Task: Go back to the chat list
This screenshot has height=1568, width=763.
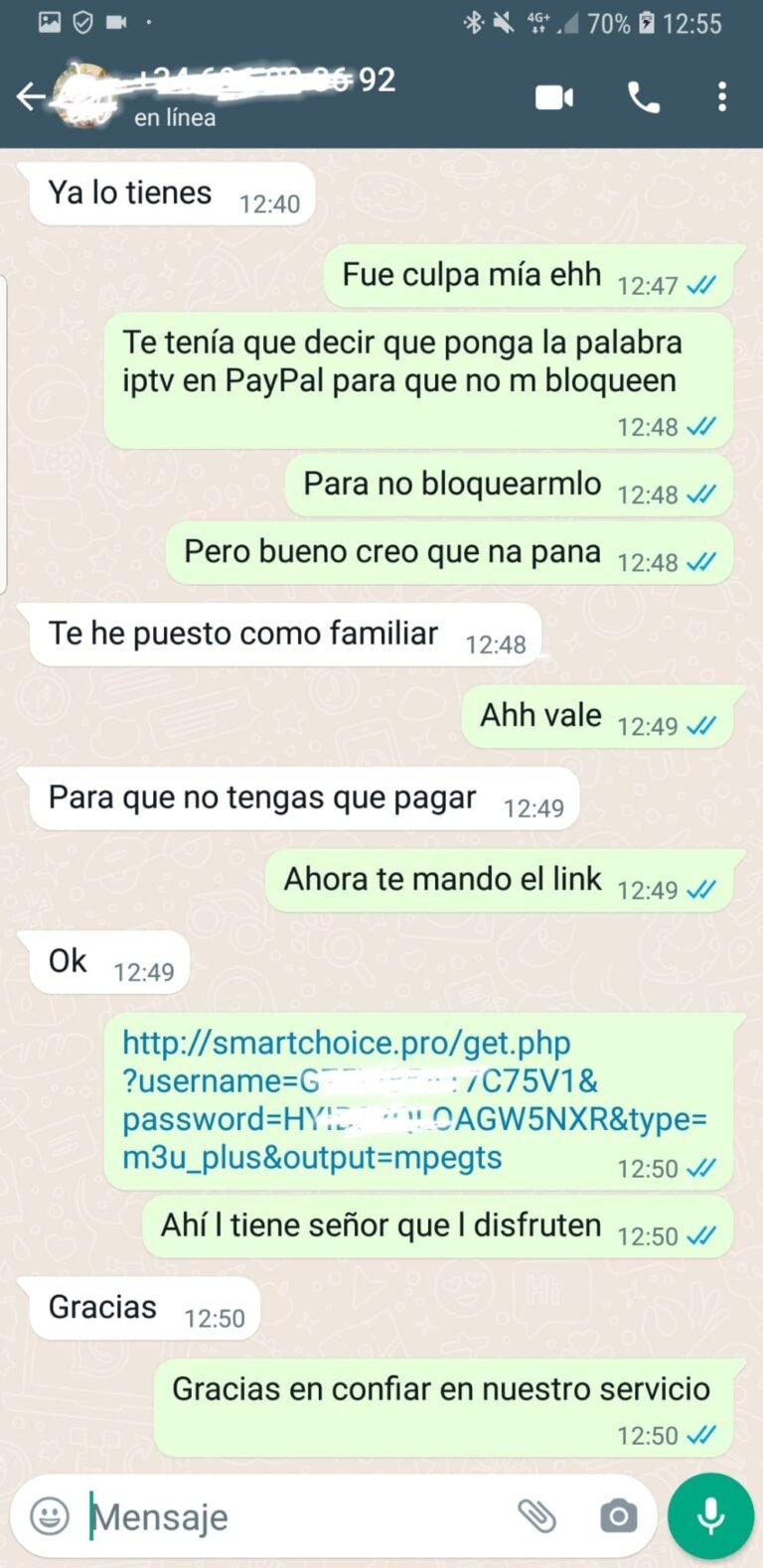Action: (x=30, y=96)
